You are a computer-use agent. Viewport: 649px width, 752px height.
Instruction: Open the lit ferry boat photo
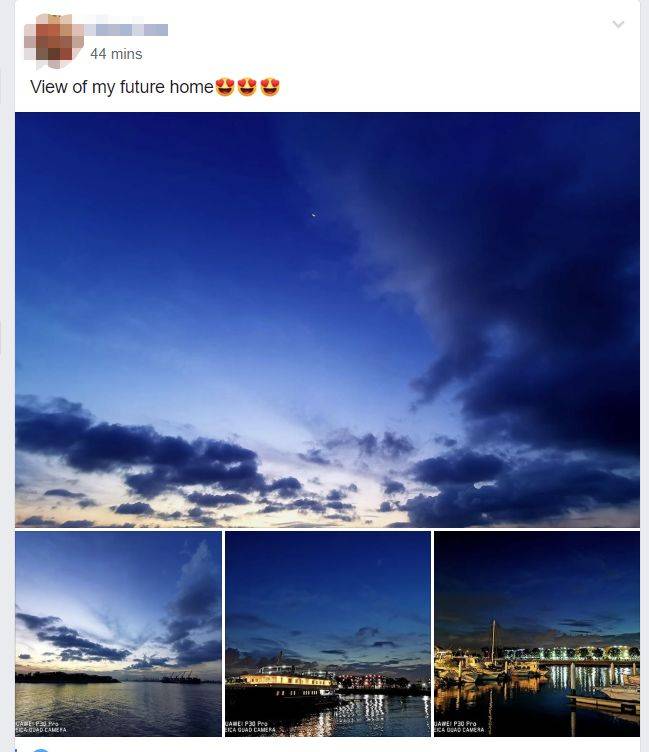click(327, 633)
